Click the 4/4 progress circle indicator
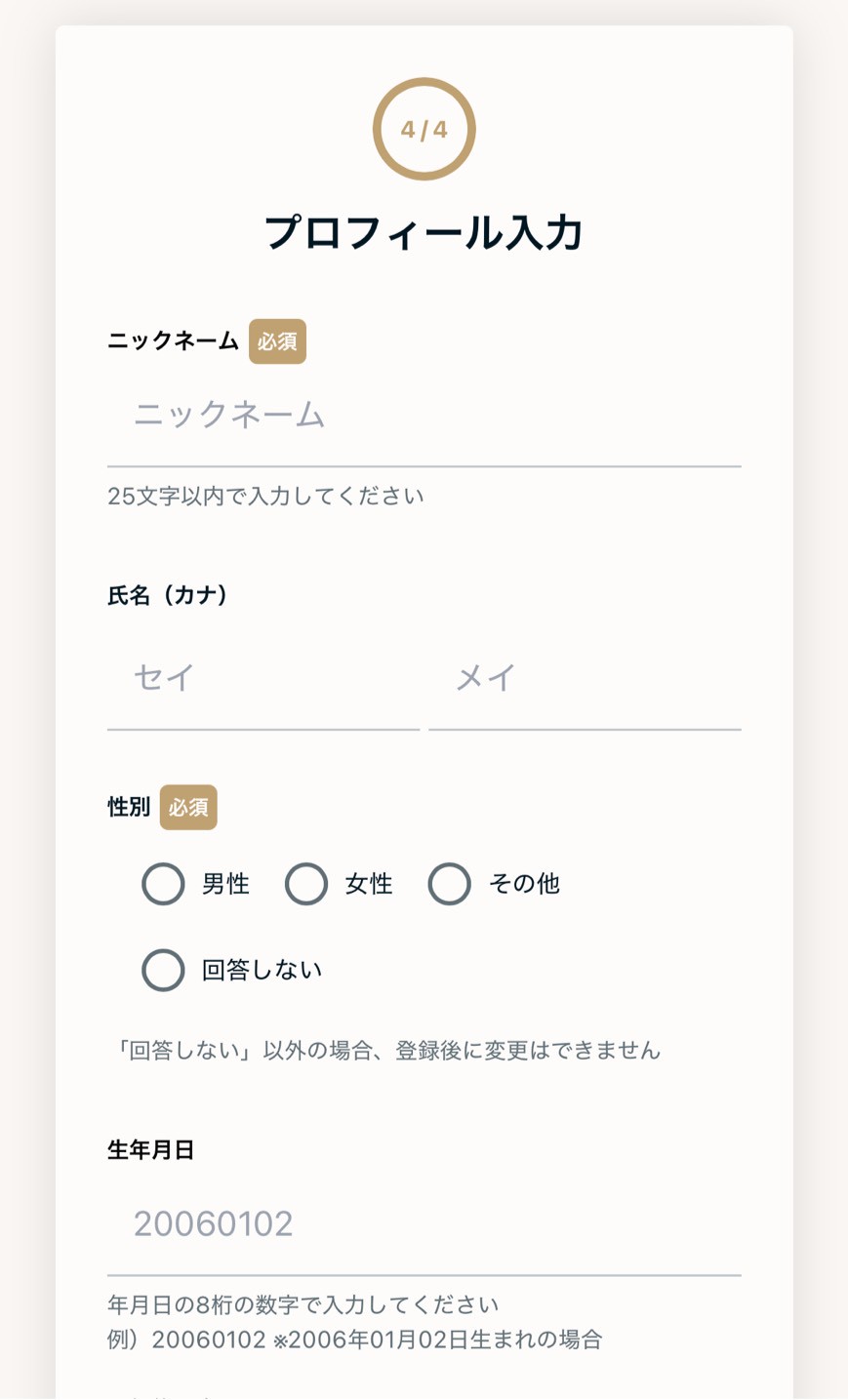 424,128
